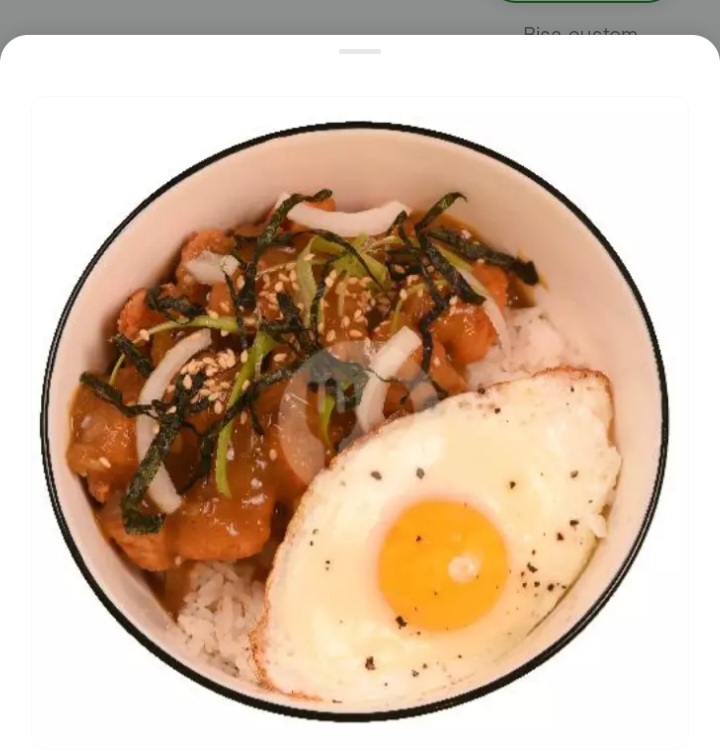Click the grey pill-shaped handle indicator
The width and height of the screenshot is (720, 752).
coord(360,51)
